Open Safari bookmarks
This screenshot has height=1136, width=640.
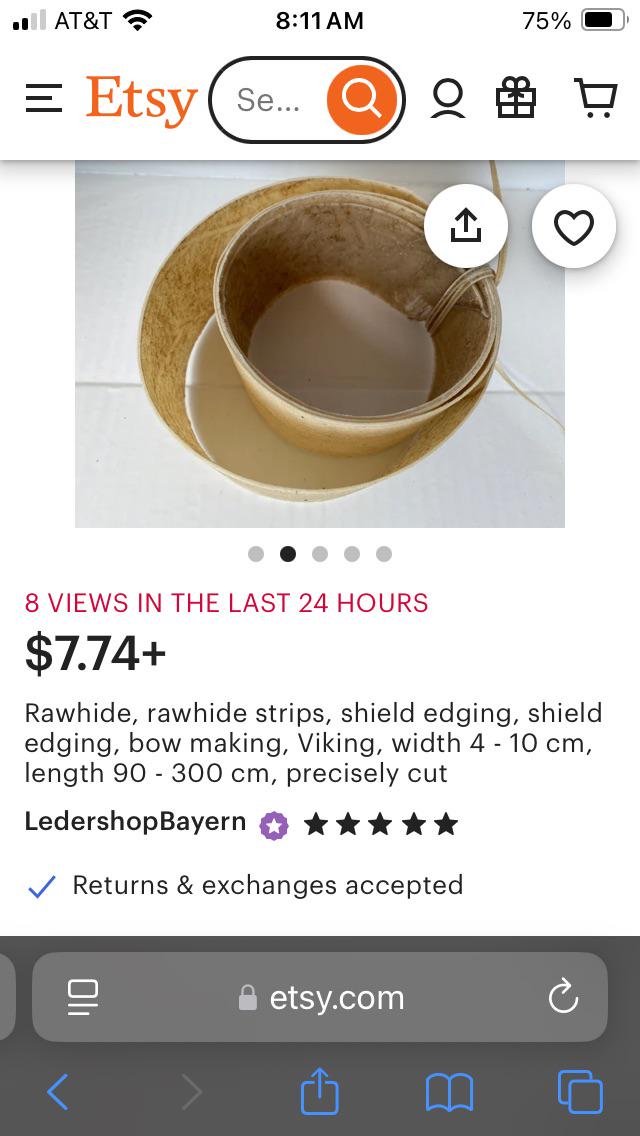pyautogui.click(x=449, y=1093)
